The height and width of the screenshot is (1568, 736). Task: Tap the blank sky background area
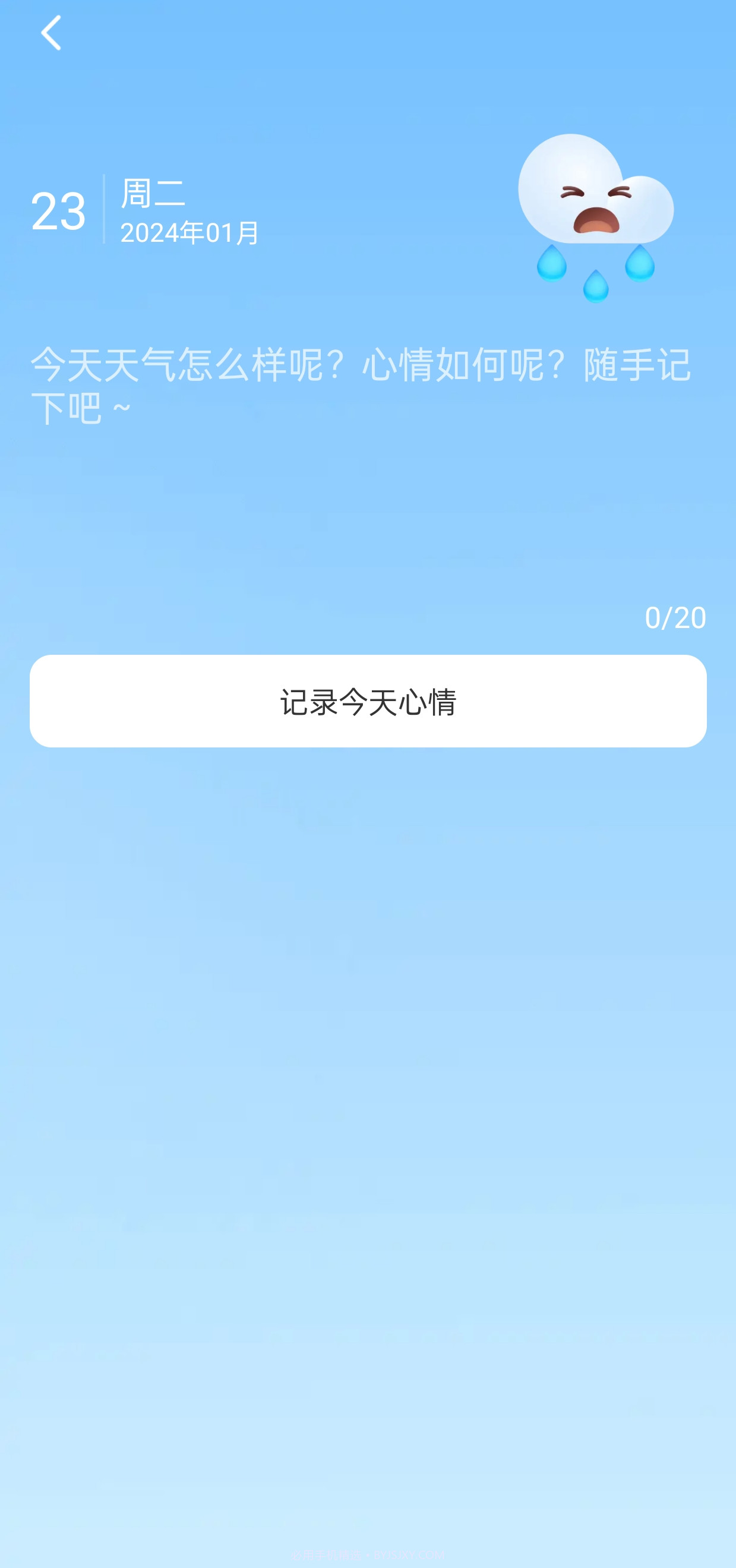click(365, 1096)
